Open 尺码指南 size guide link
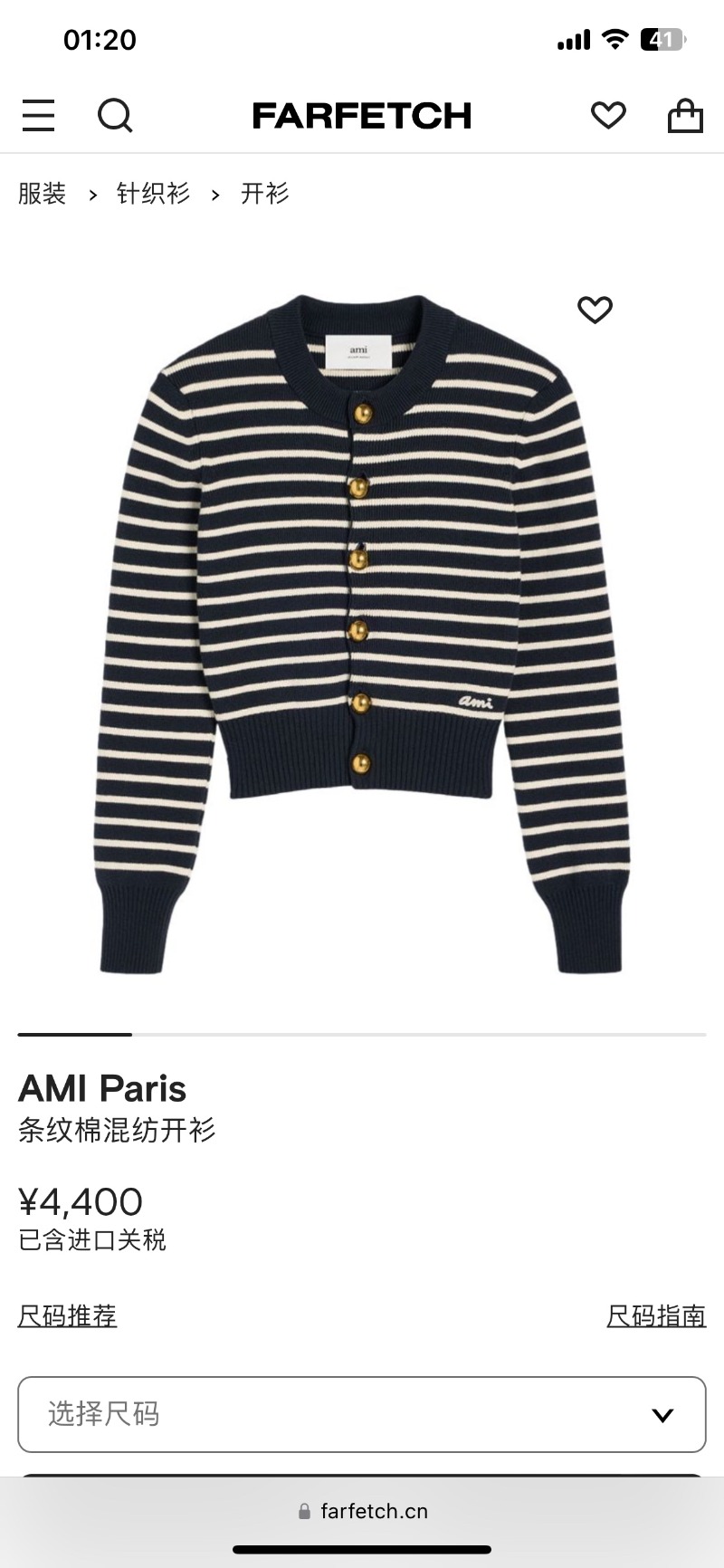The image size is (724, 1568). (x=656, y=1315)
